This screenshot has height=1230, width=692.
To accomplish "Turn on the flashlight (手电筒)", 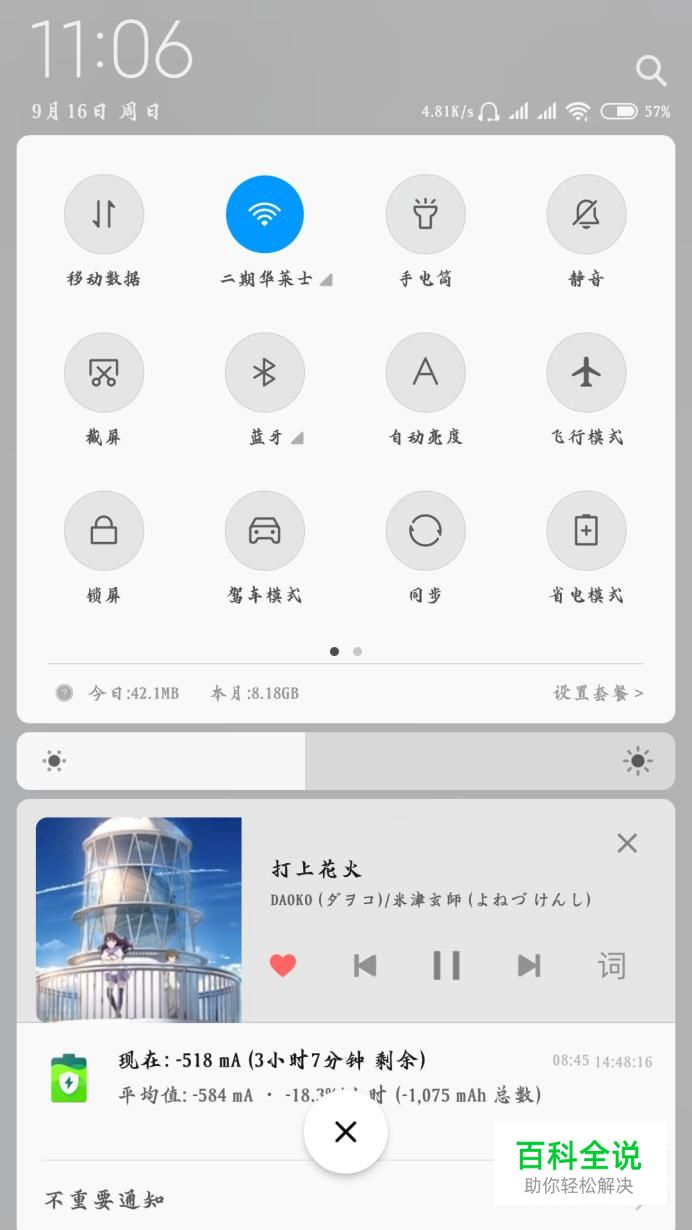I will coord(425,215).
